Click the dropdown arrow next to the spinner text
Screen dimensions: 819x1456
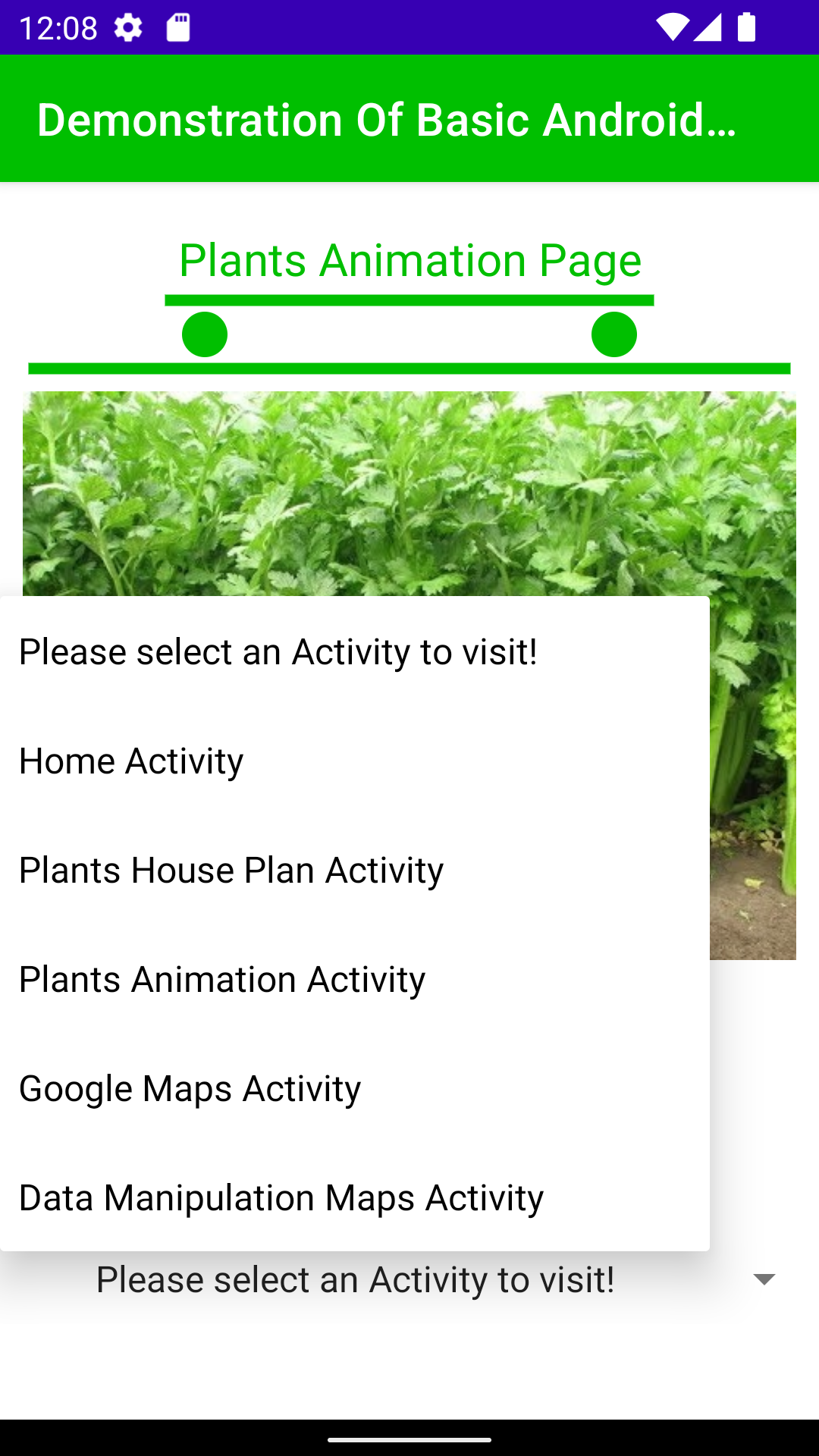pos(764,1279)
